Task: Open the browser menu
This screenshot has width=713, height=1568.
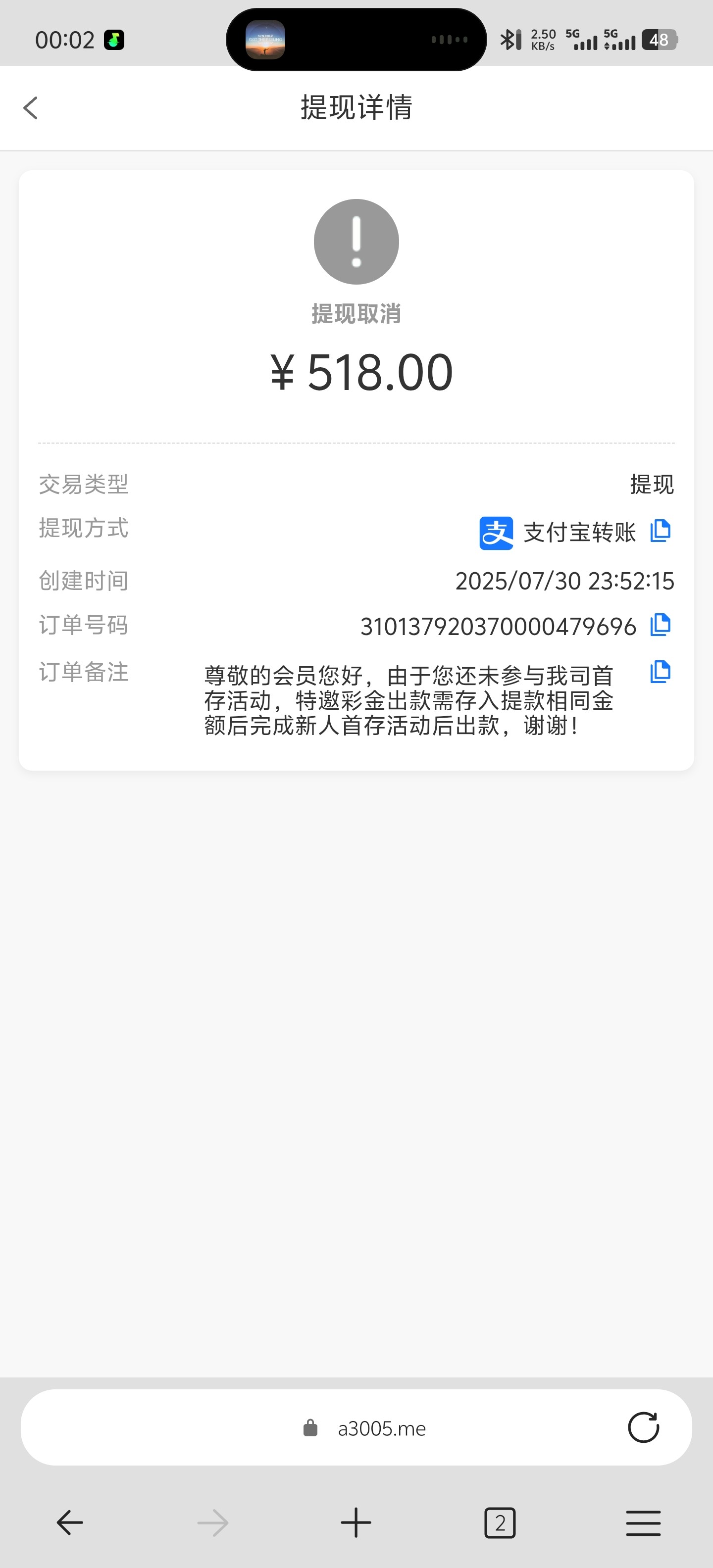Action: [643, 1523]
